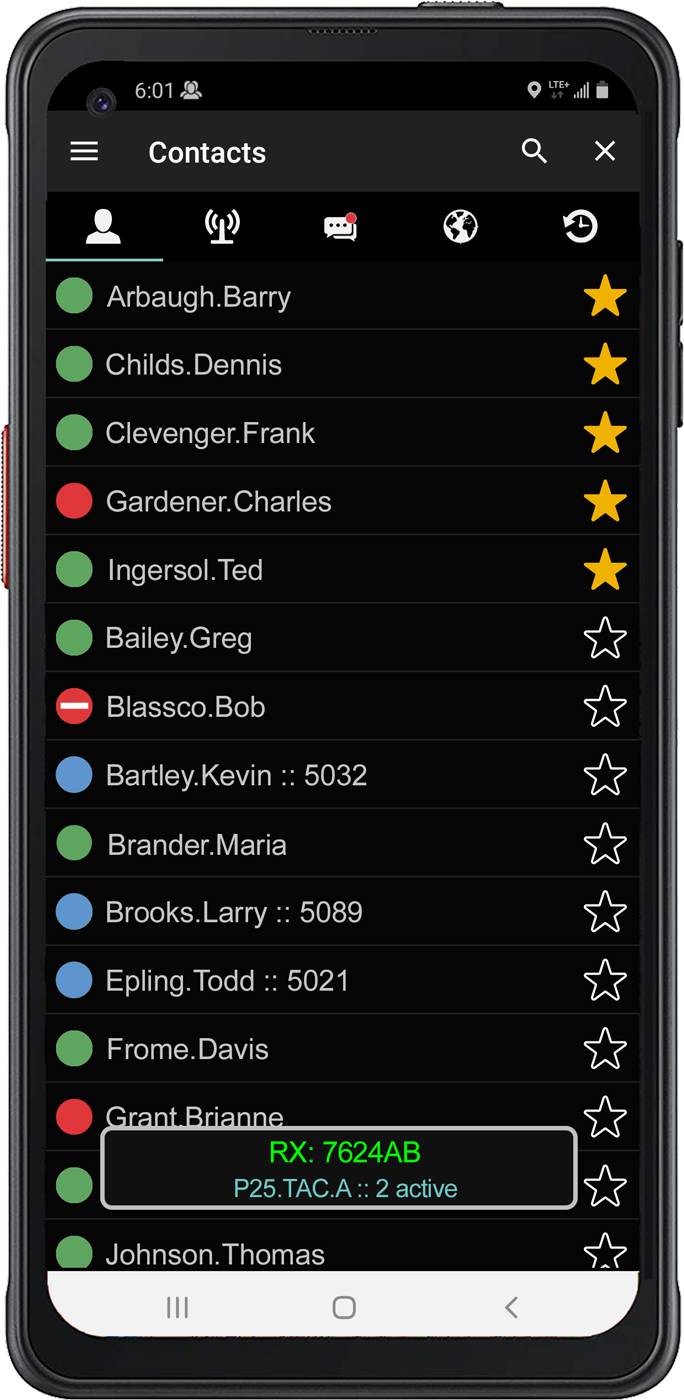Remove Gardener.Charles from favorites
The image size is (684, 1400).
605,501
